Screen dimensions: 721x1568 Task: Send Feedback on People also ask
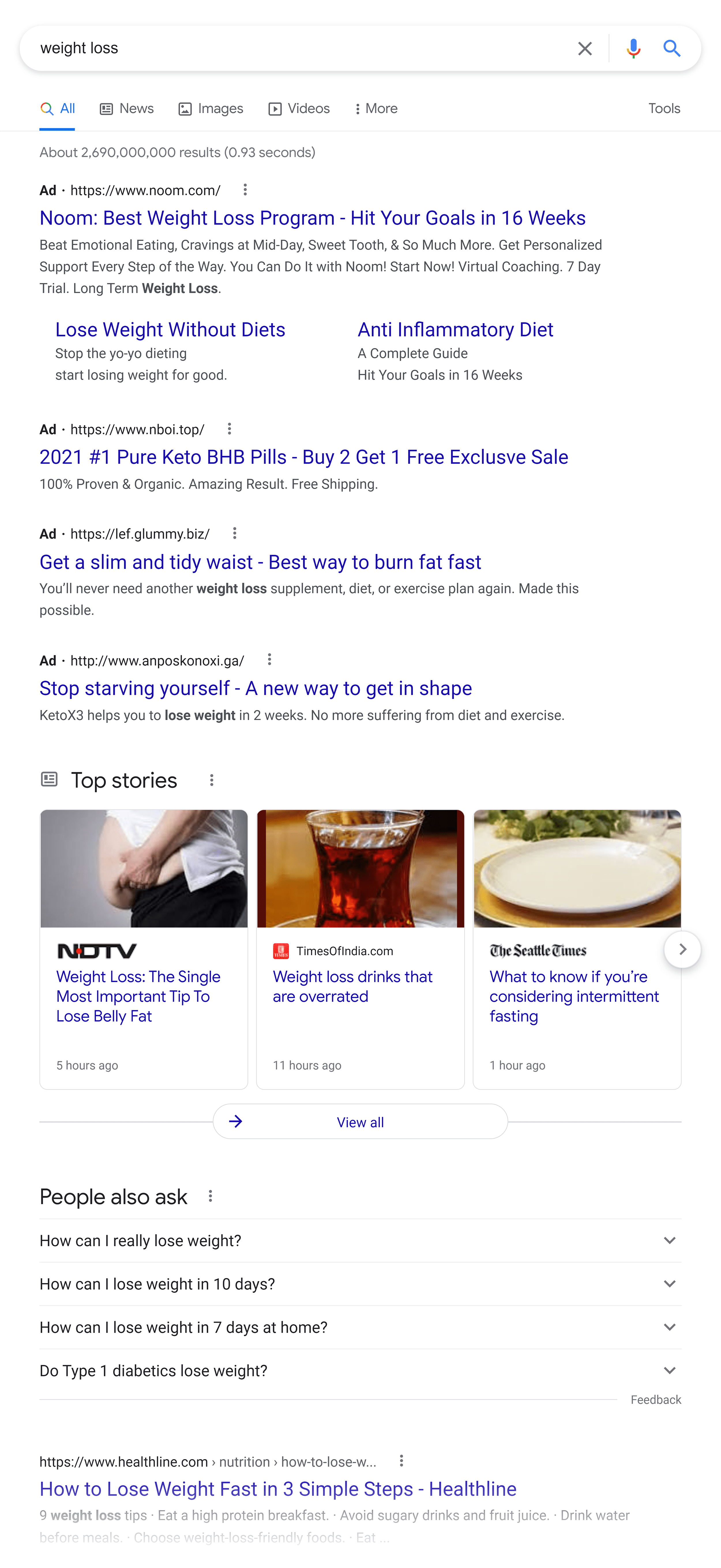point(655,1400)
